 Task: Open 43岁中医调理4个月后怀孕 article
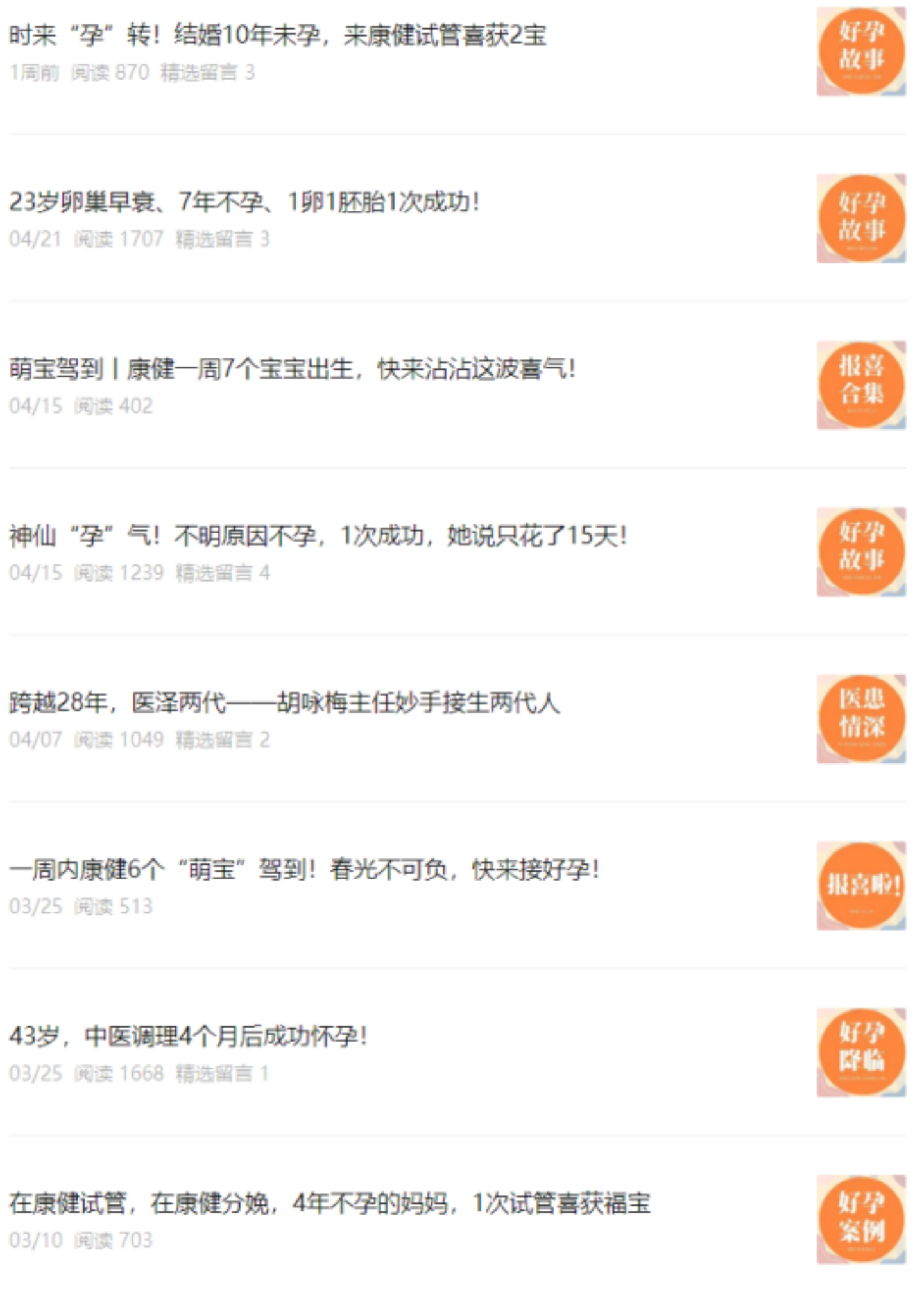(x=188, y=1036)
